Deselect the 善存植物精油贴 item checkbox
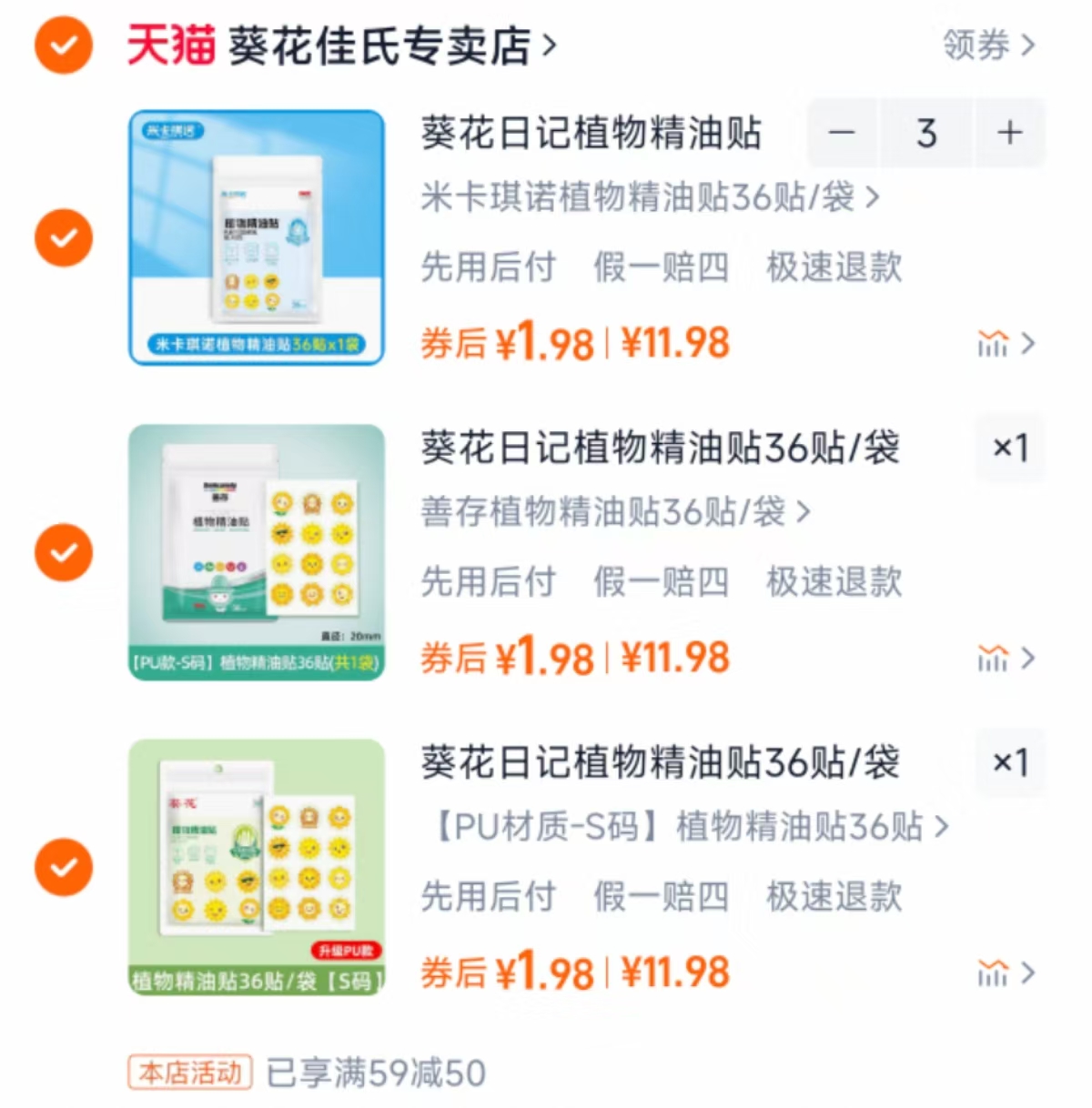 (63, 552)
